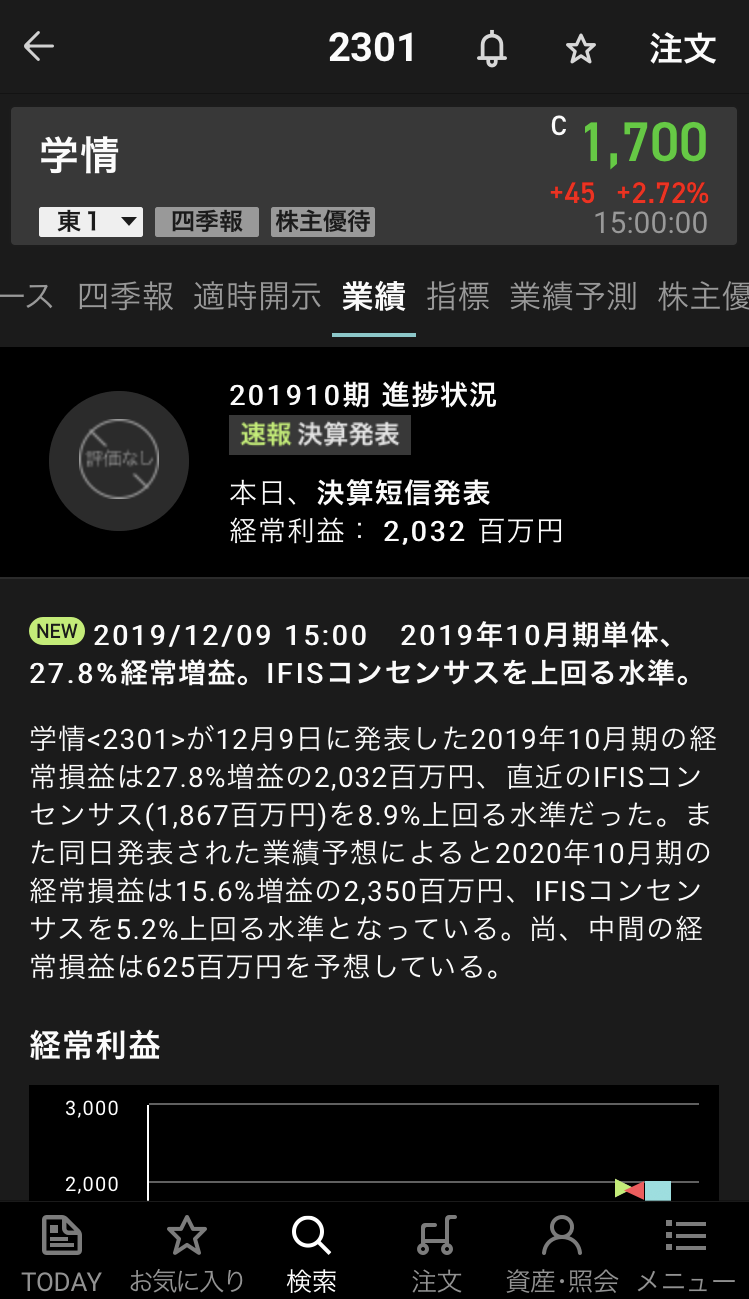Tap the 注文 button in the header

pos(683,48)
